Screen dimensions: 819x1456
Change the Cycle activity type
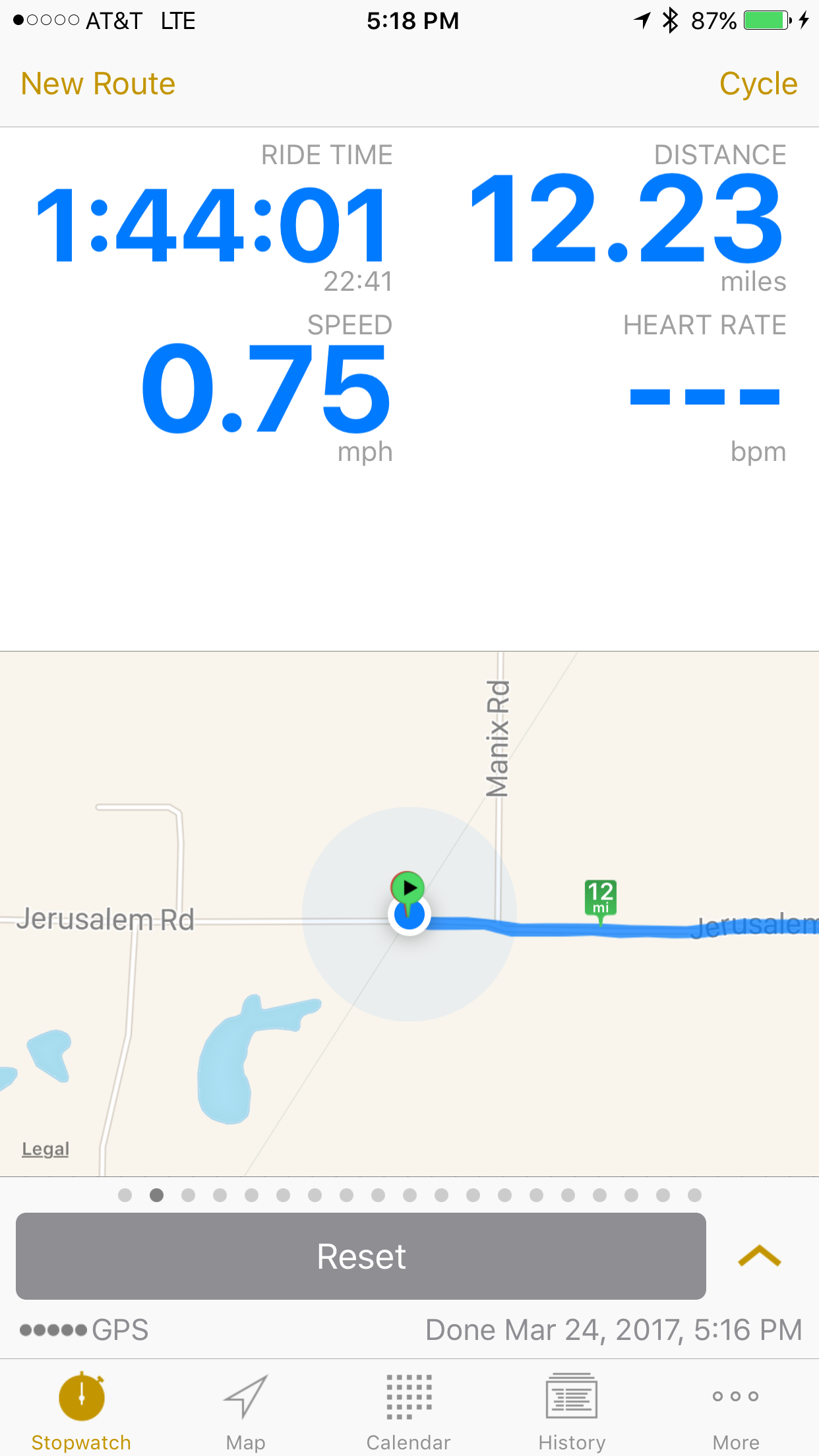(758, 84)
